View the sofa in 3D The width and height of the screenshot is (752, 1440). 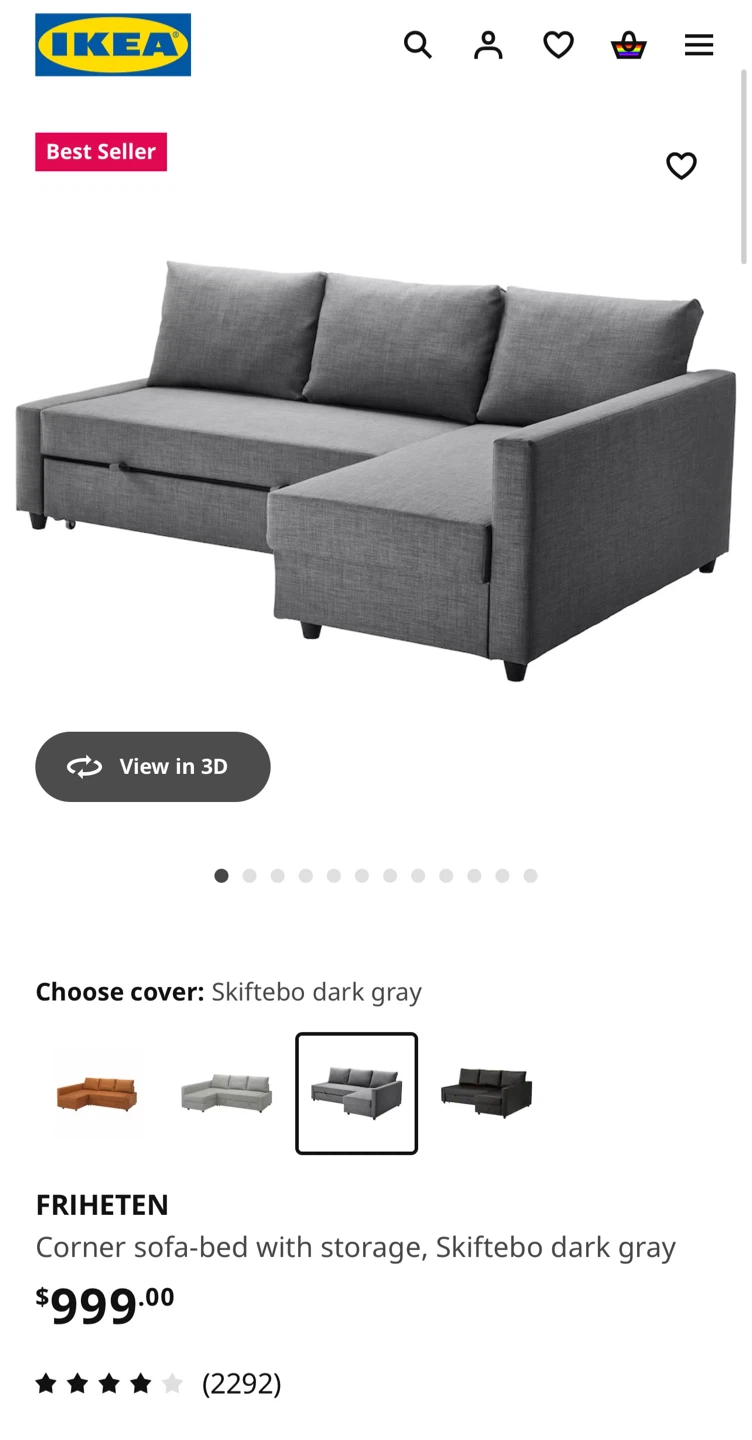153,767
